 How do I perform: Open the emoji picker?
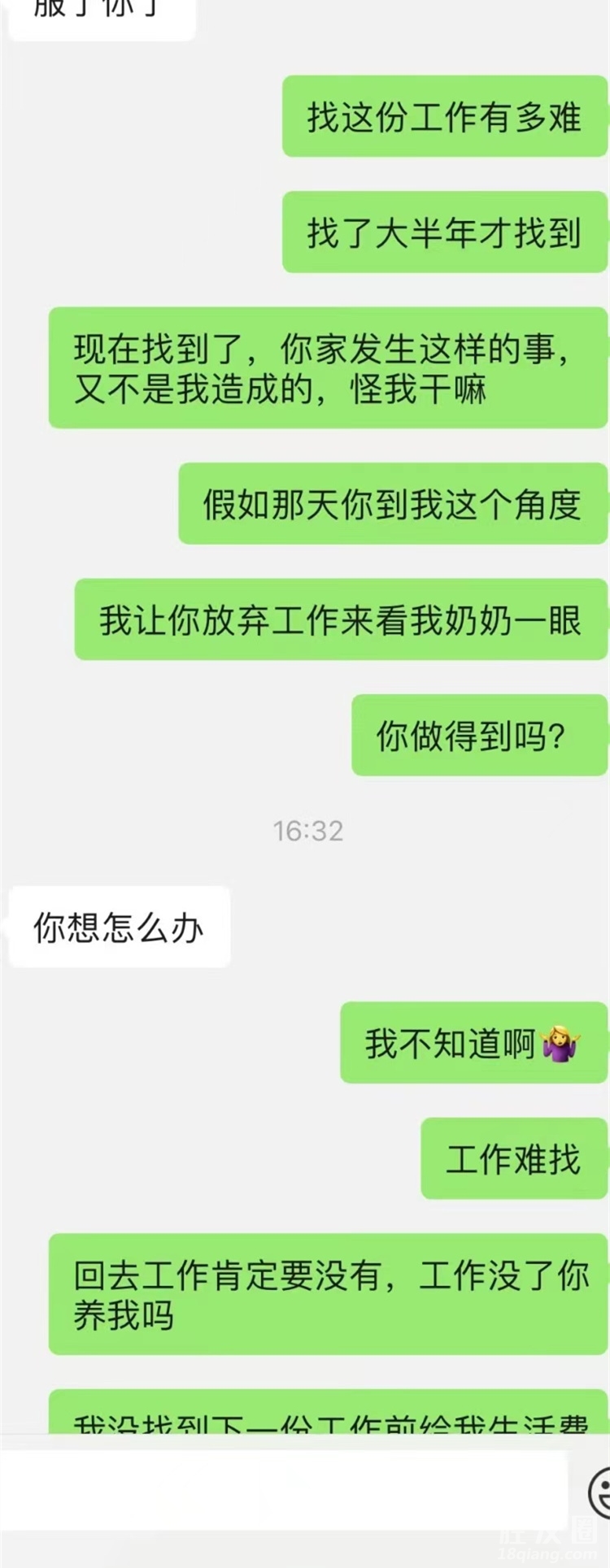tap(600, 1491)
